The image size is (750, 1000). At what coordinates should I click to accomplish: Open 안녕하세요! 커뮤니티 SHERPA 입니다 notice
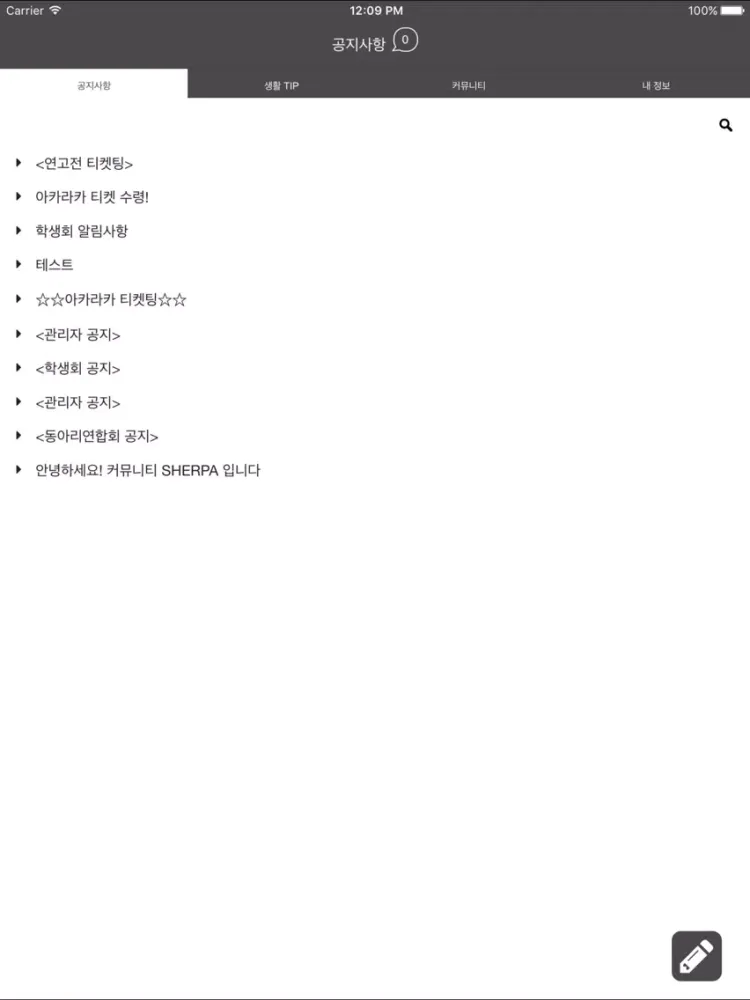148,470
